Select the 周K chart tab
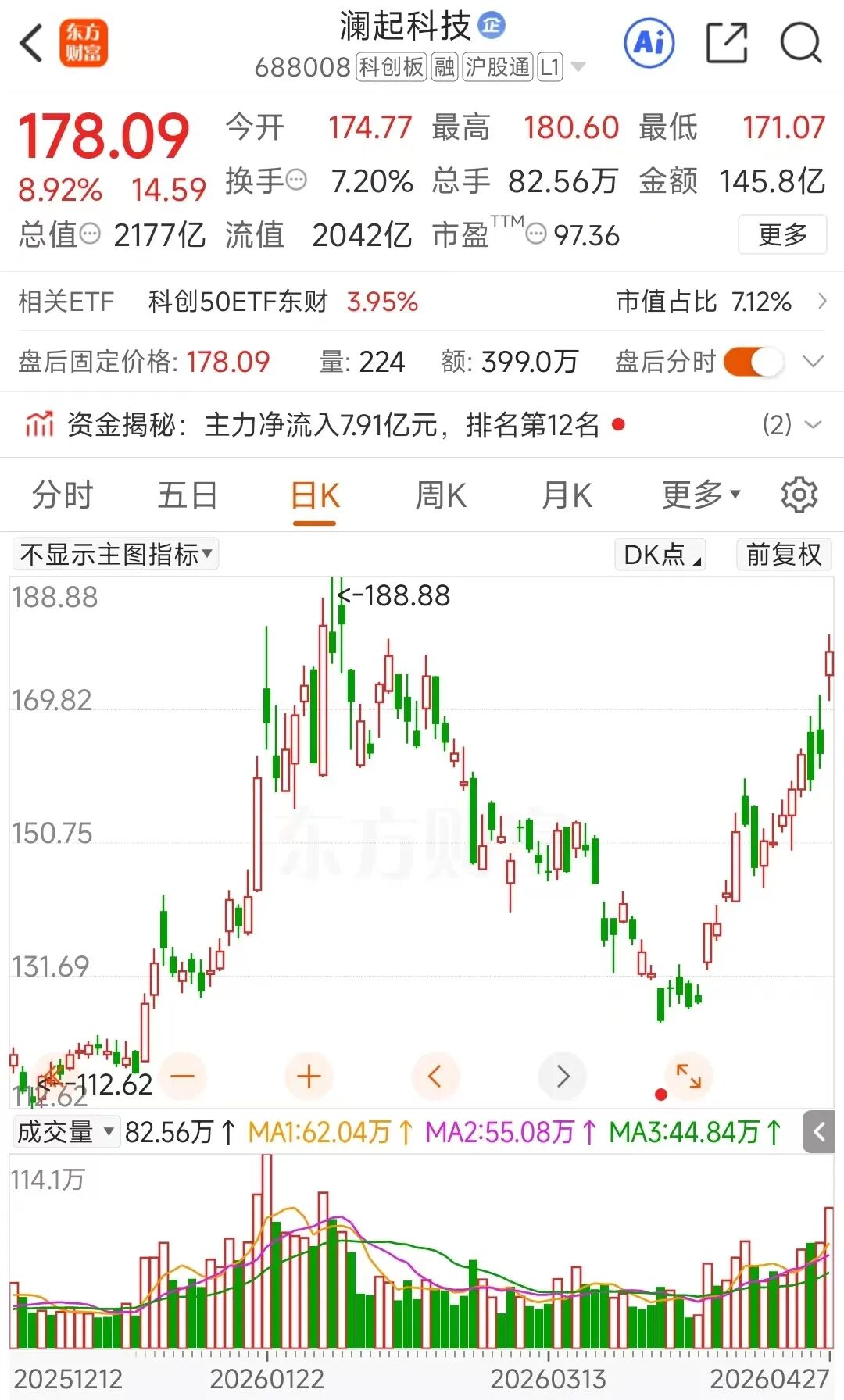This screenshot has width=844, height=1400. pyautogui.click(x=441, y=495)
